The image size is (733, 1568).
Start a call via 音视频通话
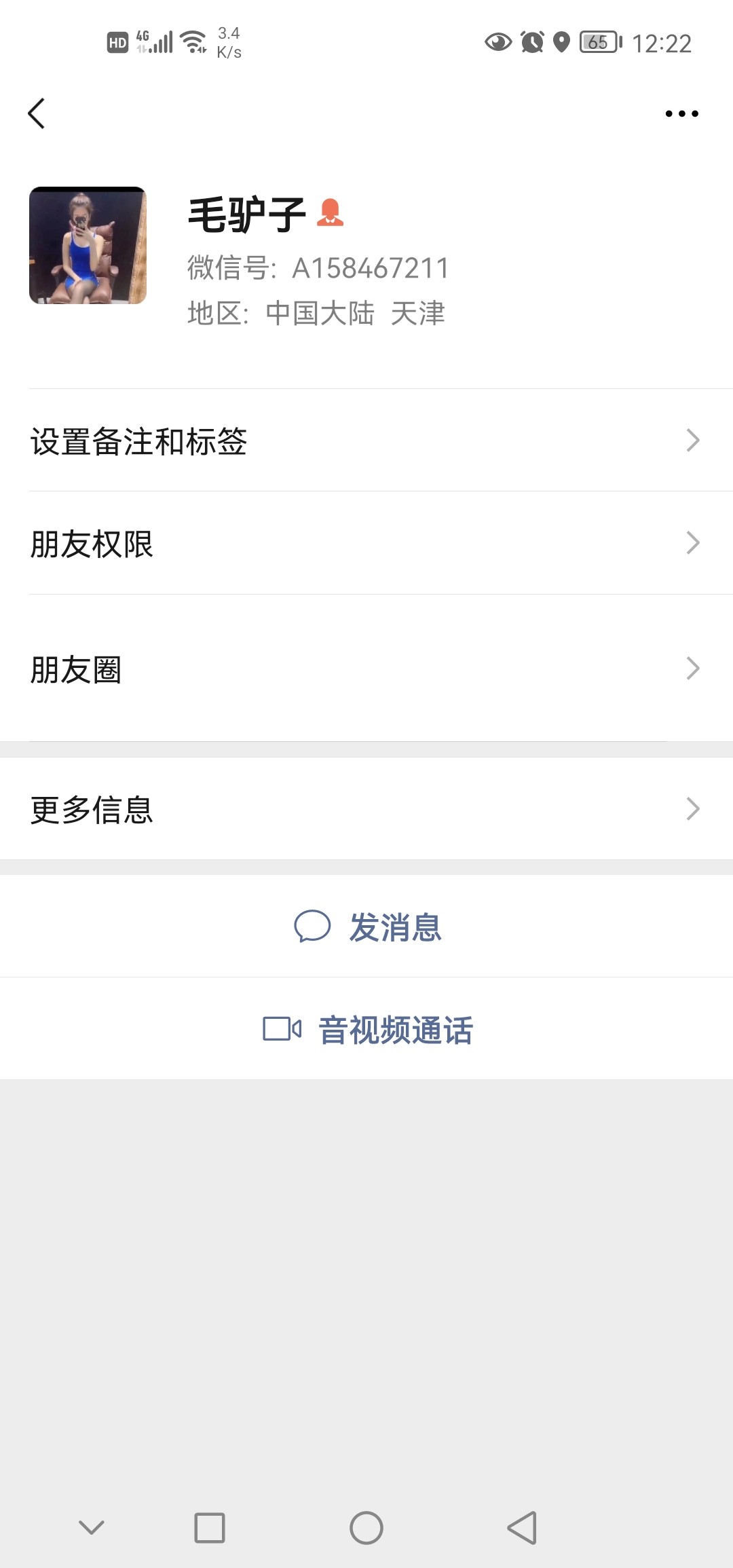pyautogui.click(x=396, y=1030)
